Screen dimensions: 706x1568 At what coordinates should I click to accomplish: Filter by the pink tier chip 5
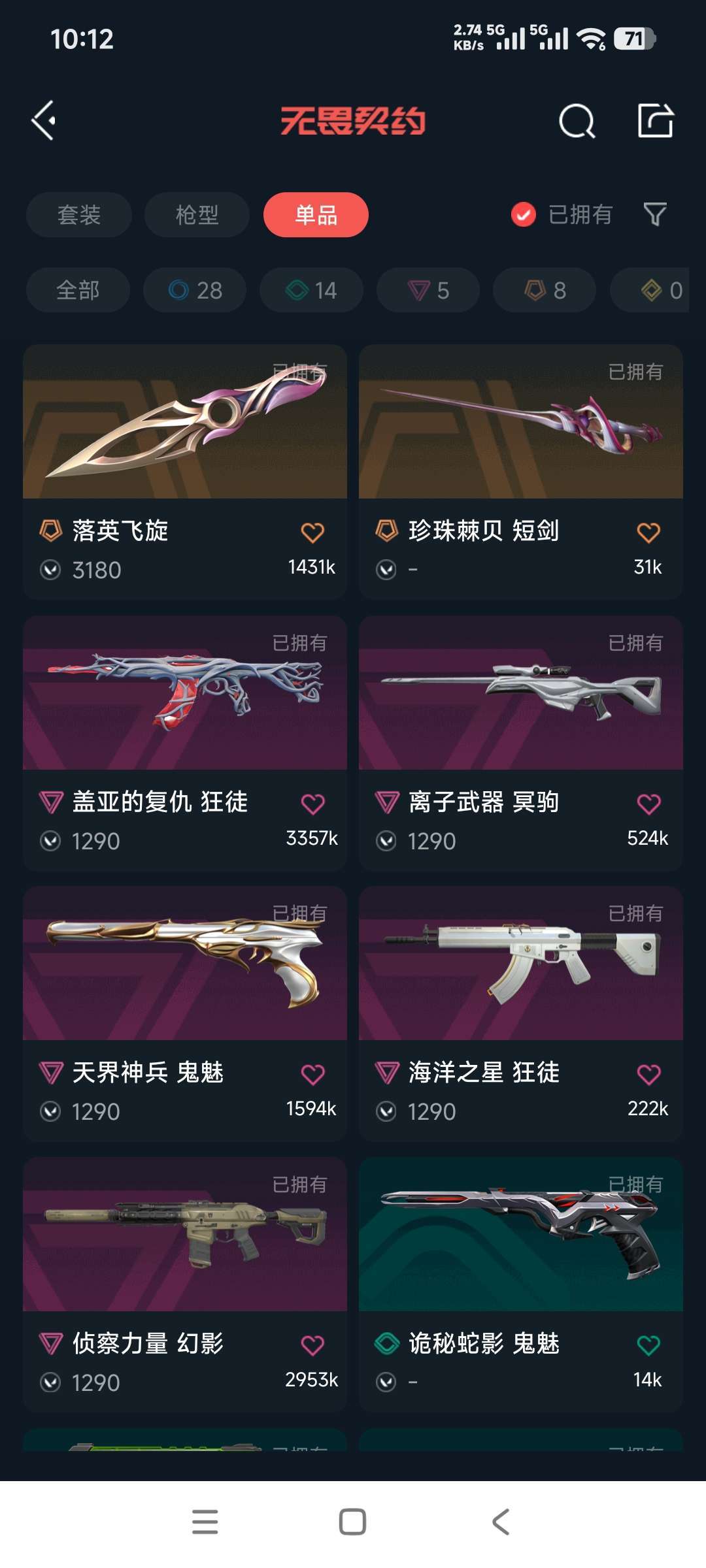click(428, 290)
